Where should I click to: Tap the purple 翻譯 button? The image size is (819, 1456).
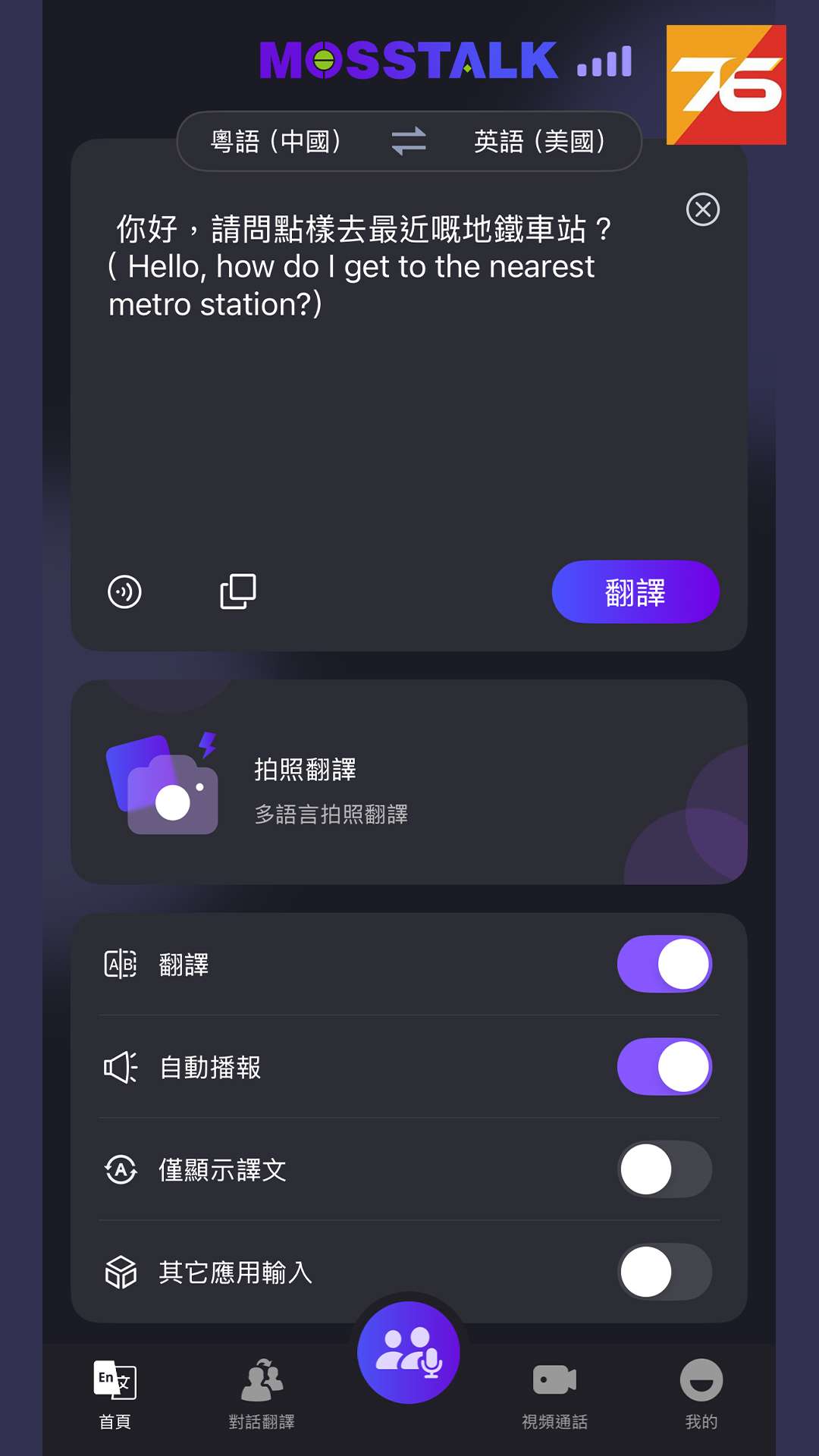pyautogui.click(x=635, y=591)
